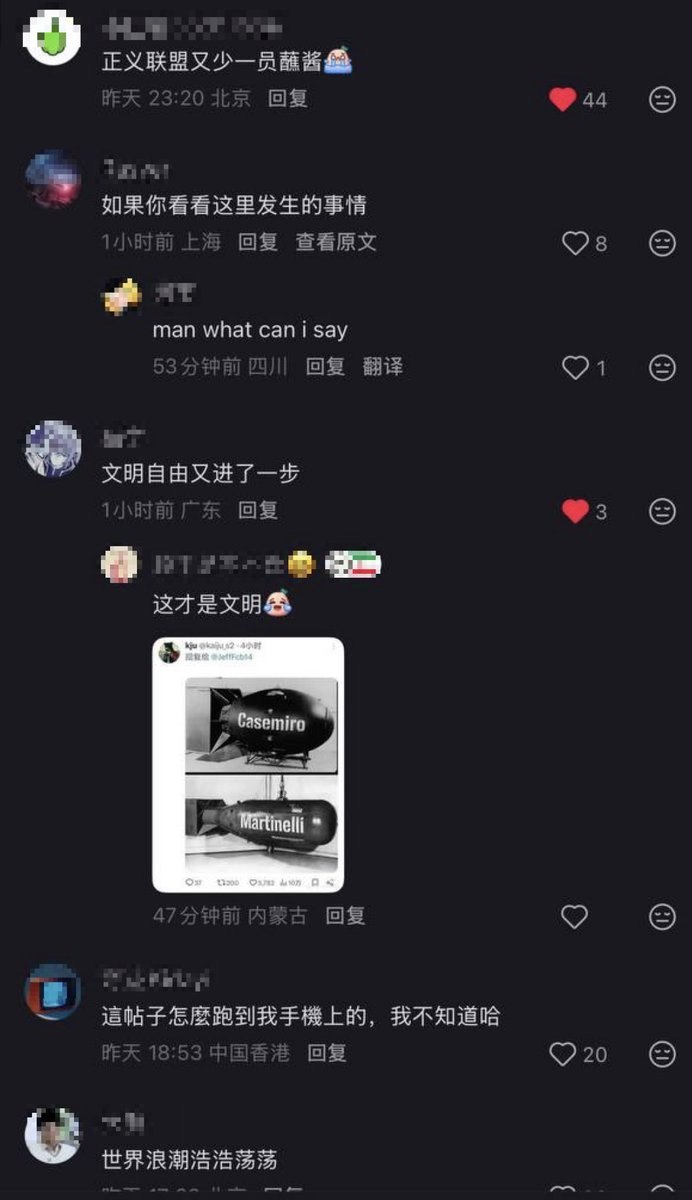Image resolution: width=692 pixels, height=1200 pixels.
Task: Reply to the 文明自由又进了一步 comment
Action: click(x=258, y=510)
